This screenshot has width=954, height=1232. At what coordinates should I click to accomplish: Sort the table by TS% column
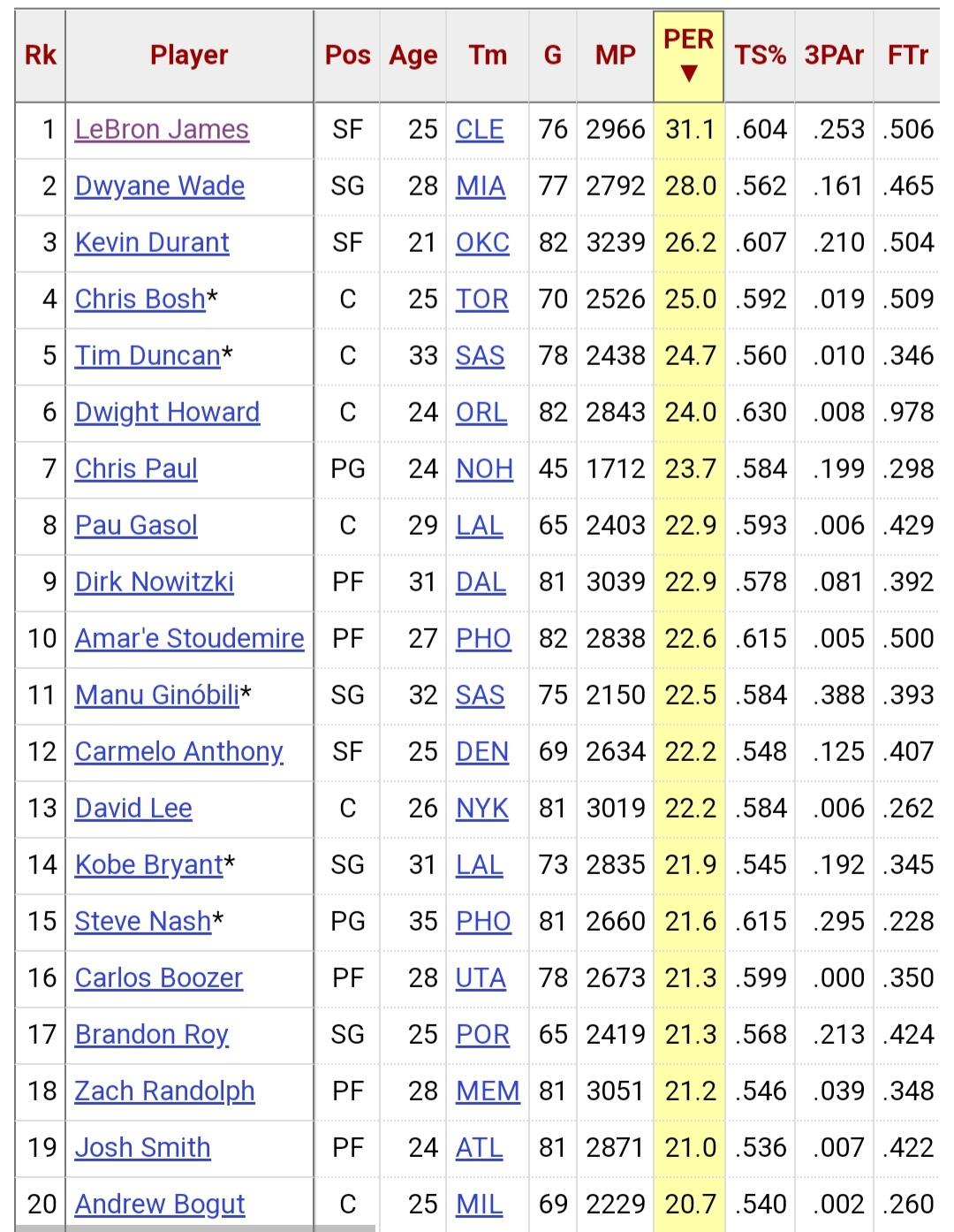coord(760,56)
